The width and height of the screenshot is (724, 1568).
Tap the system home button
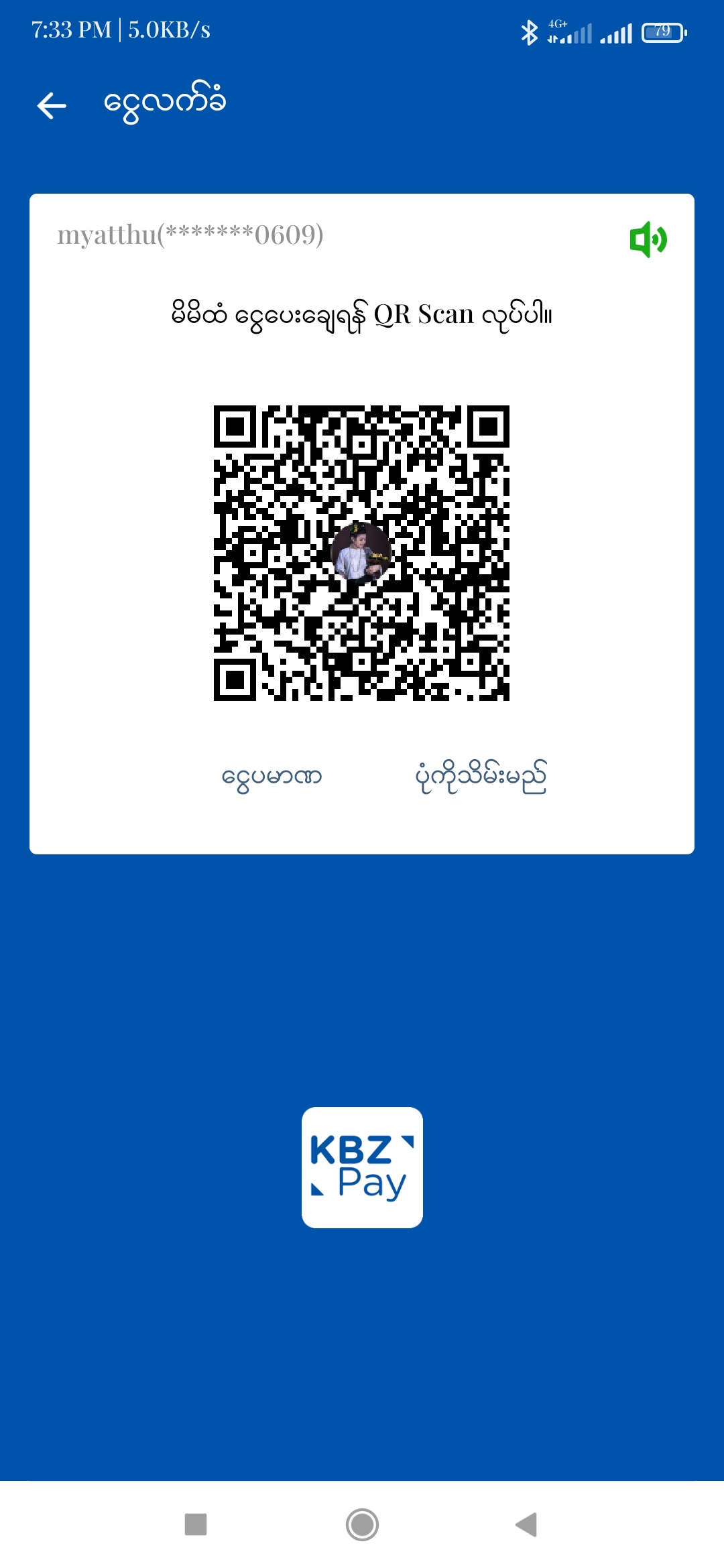pyautogui.click(x=362, y=1524)
